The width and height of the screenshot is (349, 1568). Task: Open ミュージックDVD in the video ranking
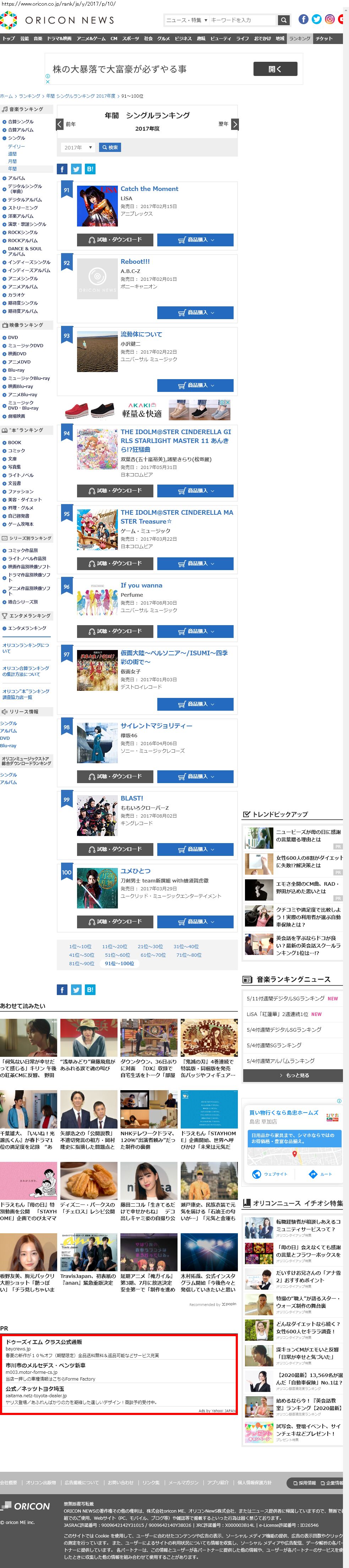point(25,346)
